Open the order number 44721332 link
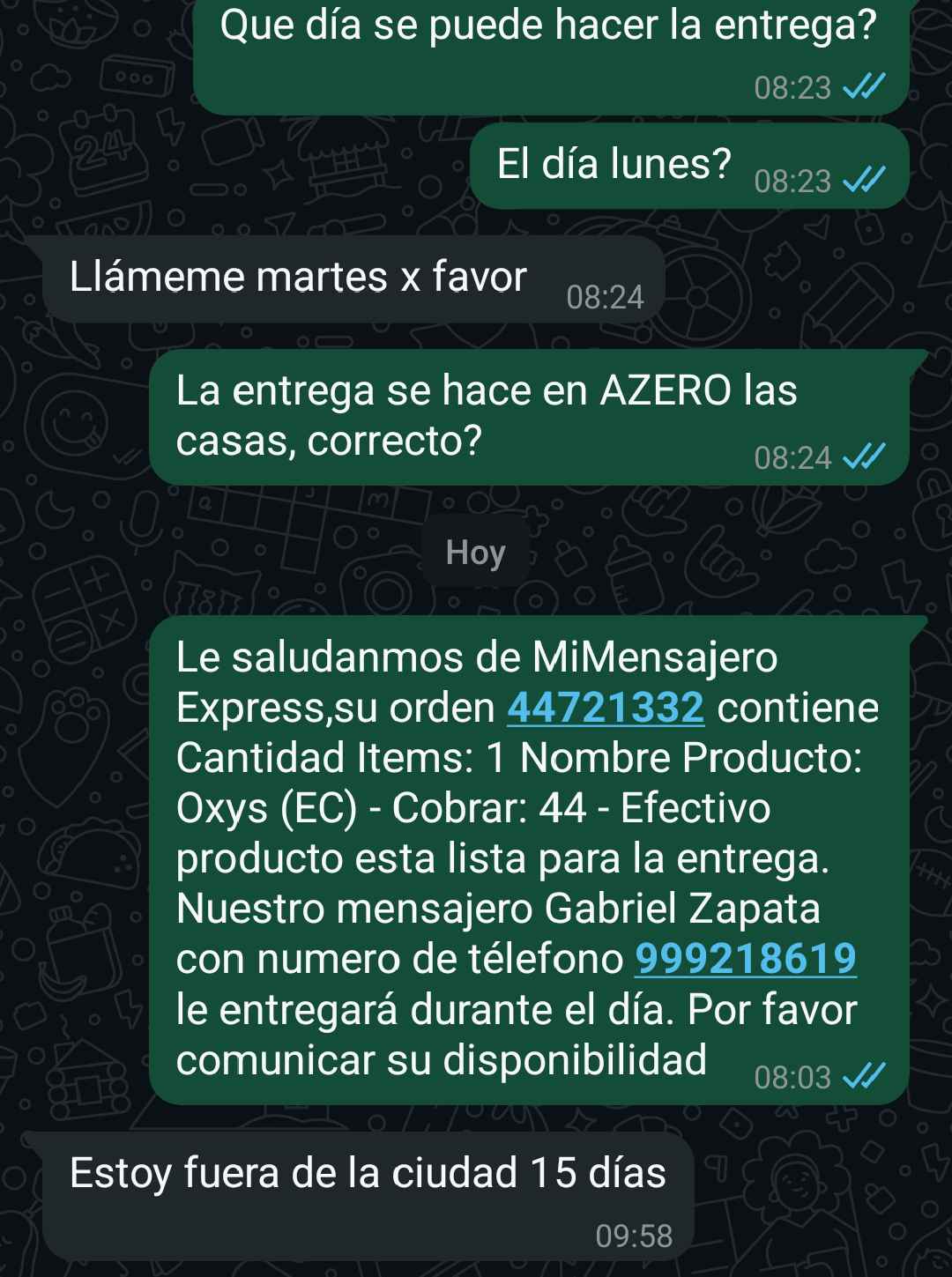The image size is (952, 1277). pyautogui.click(x=606, y=708)
